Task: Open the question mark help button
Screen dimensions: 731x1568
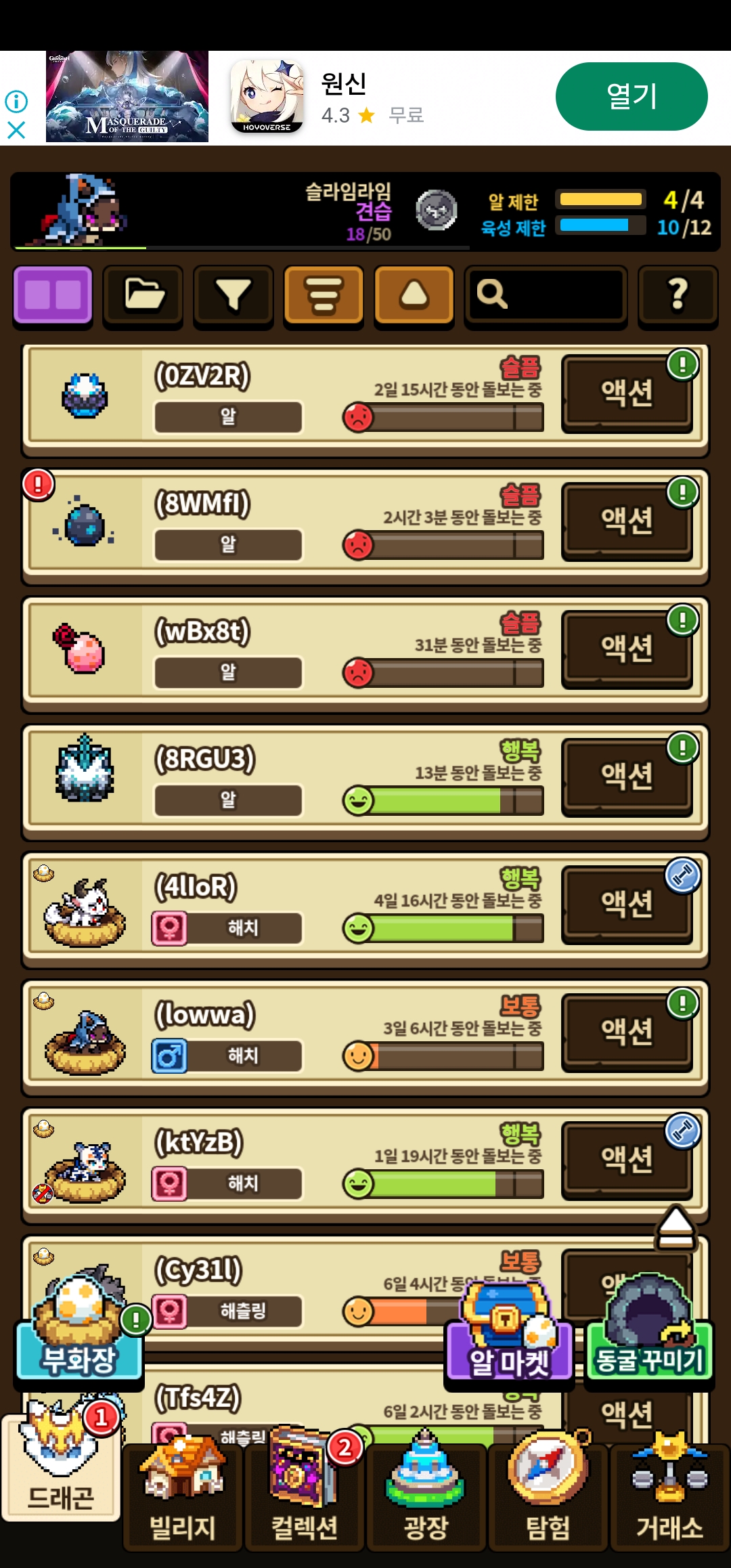Action: 678,295
